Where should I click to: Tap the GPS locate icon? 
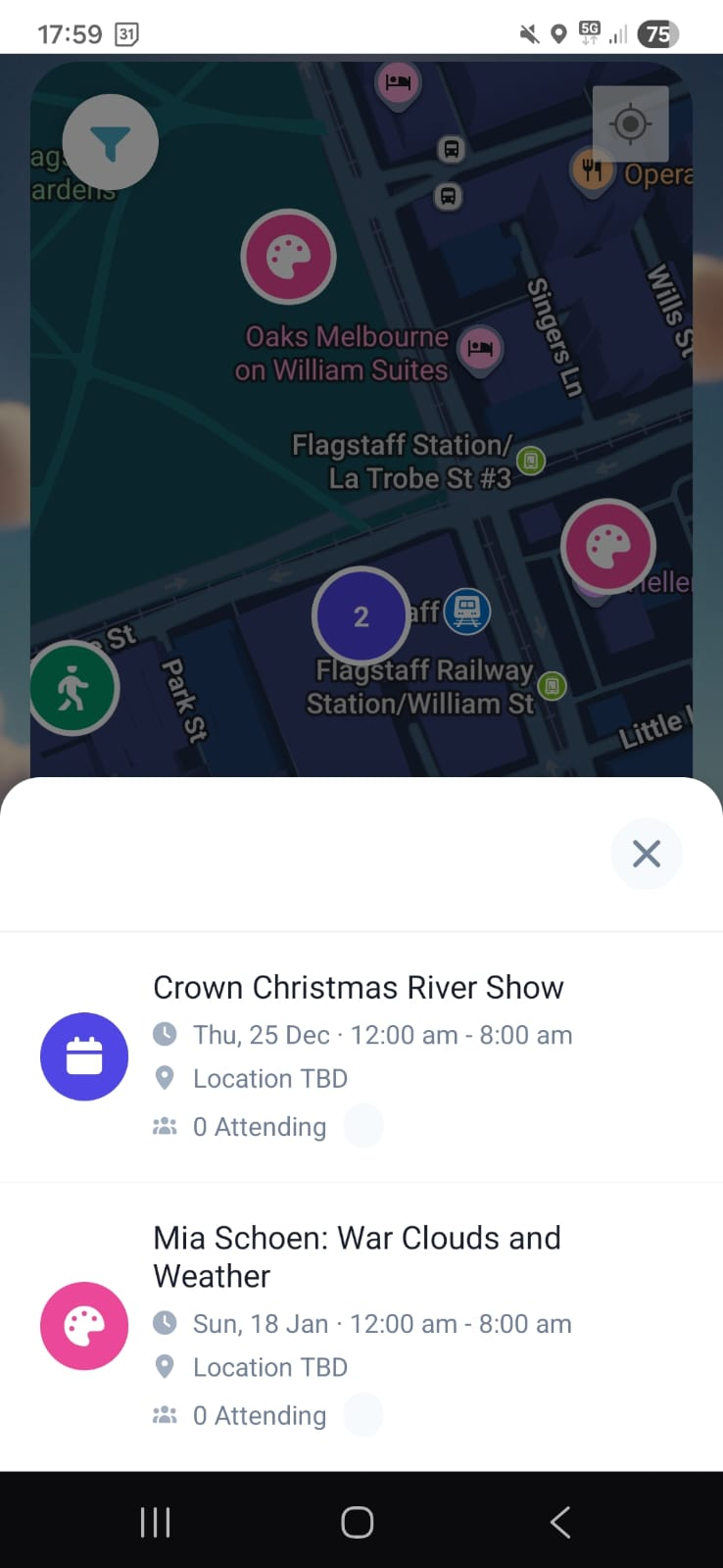pos(630,123)
